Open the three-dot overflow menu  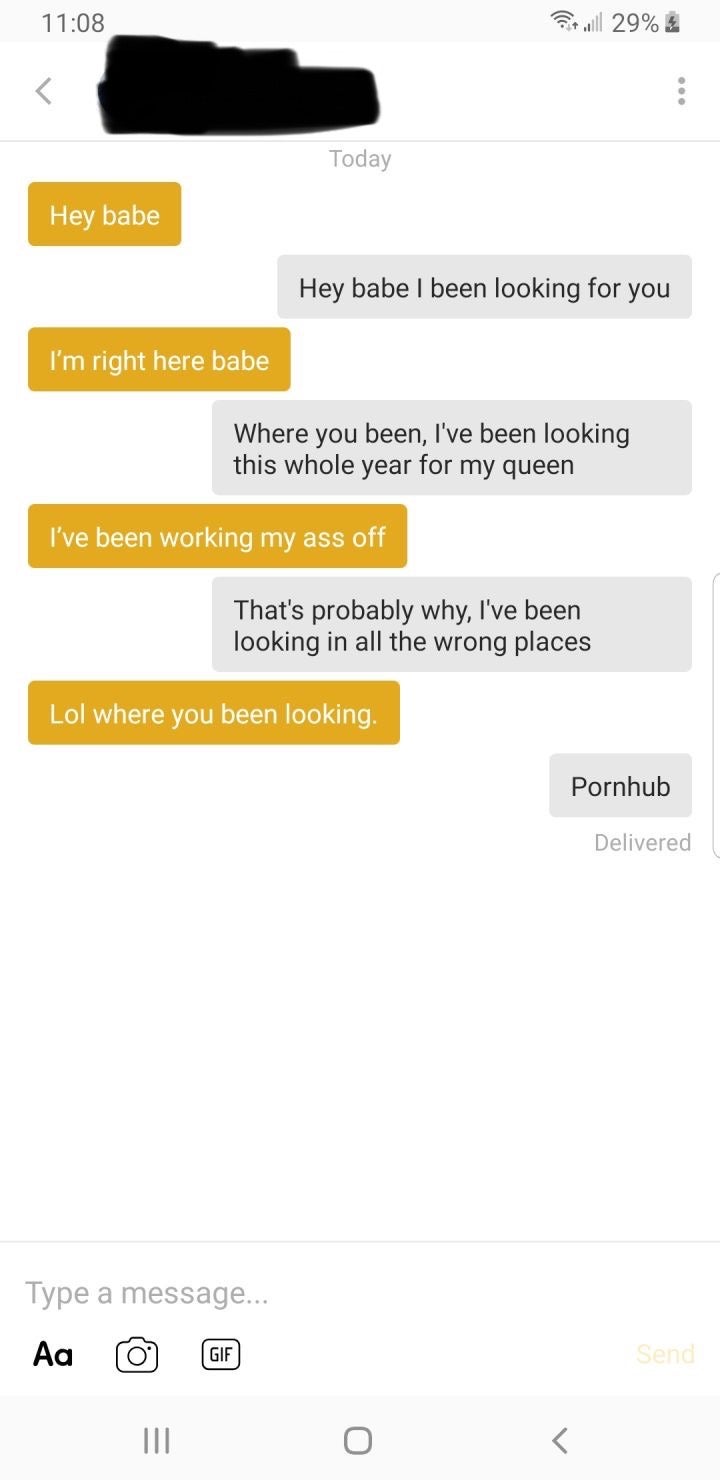tap(681, 91)
